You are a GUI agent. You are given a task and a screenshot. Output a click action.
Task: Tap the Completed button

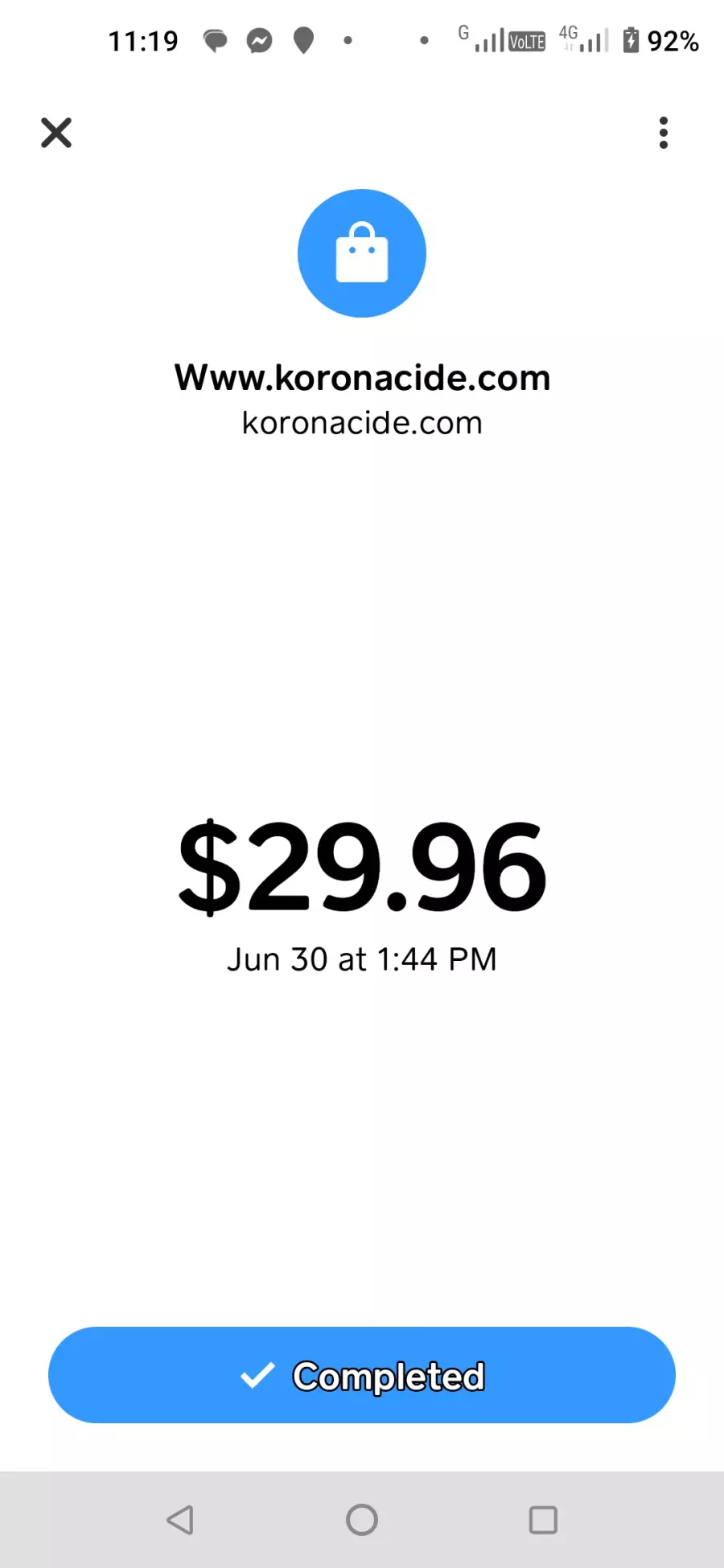click(x=362, y=1375)
